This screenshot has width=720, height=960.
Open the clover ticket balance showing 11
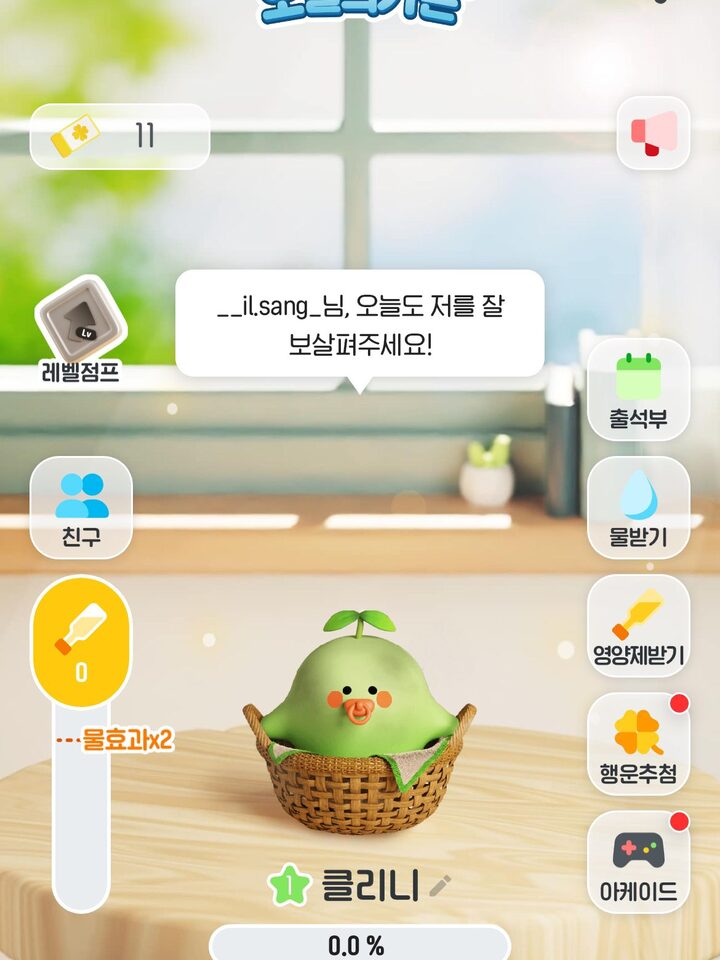(x=120, y=136)
